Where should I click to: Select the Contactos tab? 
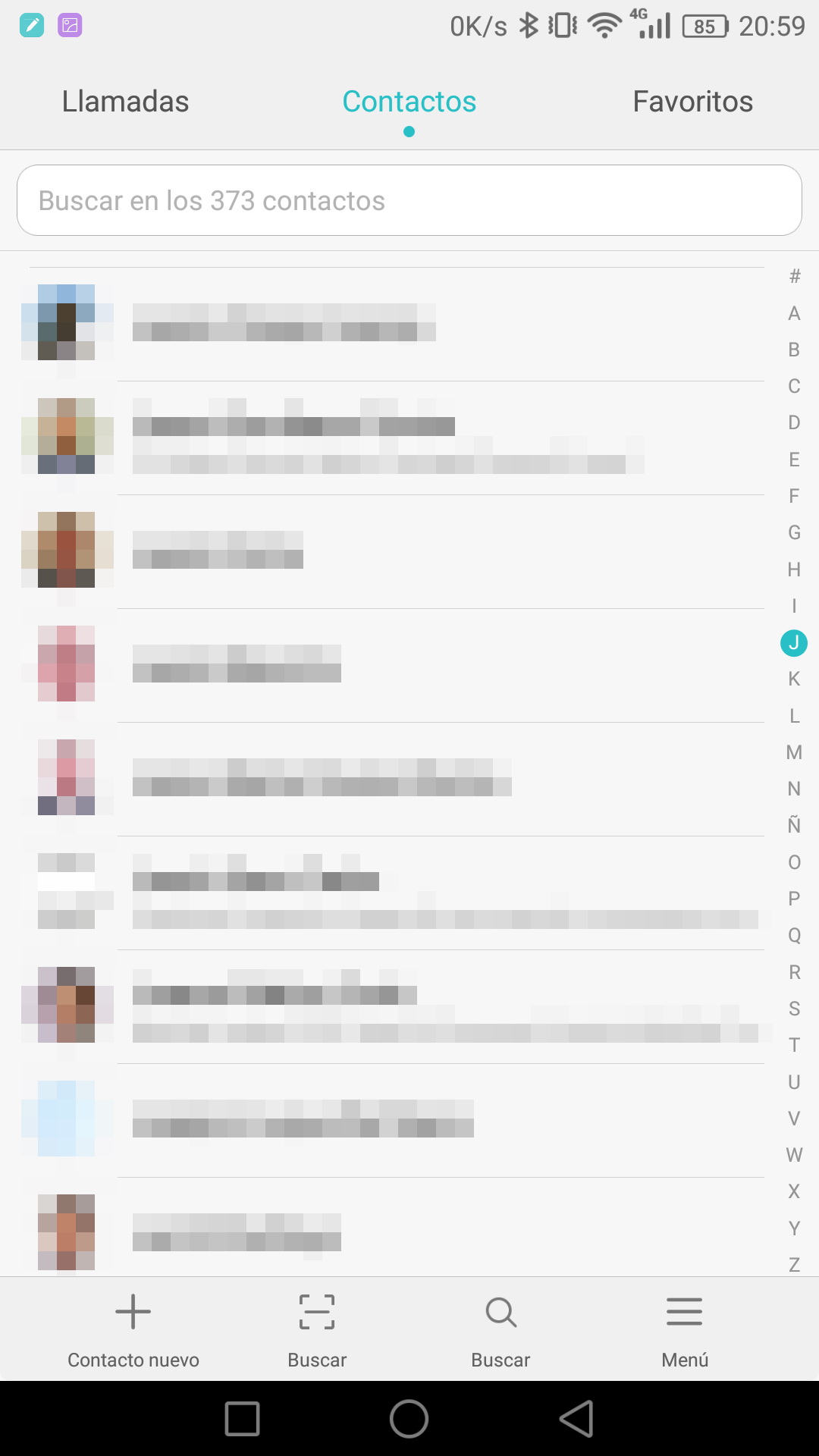coord(409,102)
